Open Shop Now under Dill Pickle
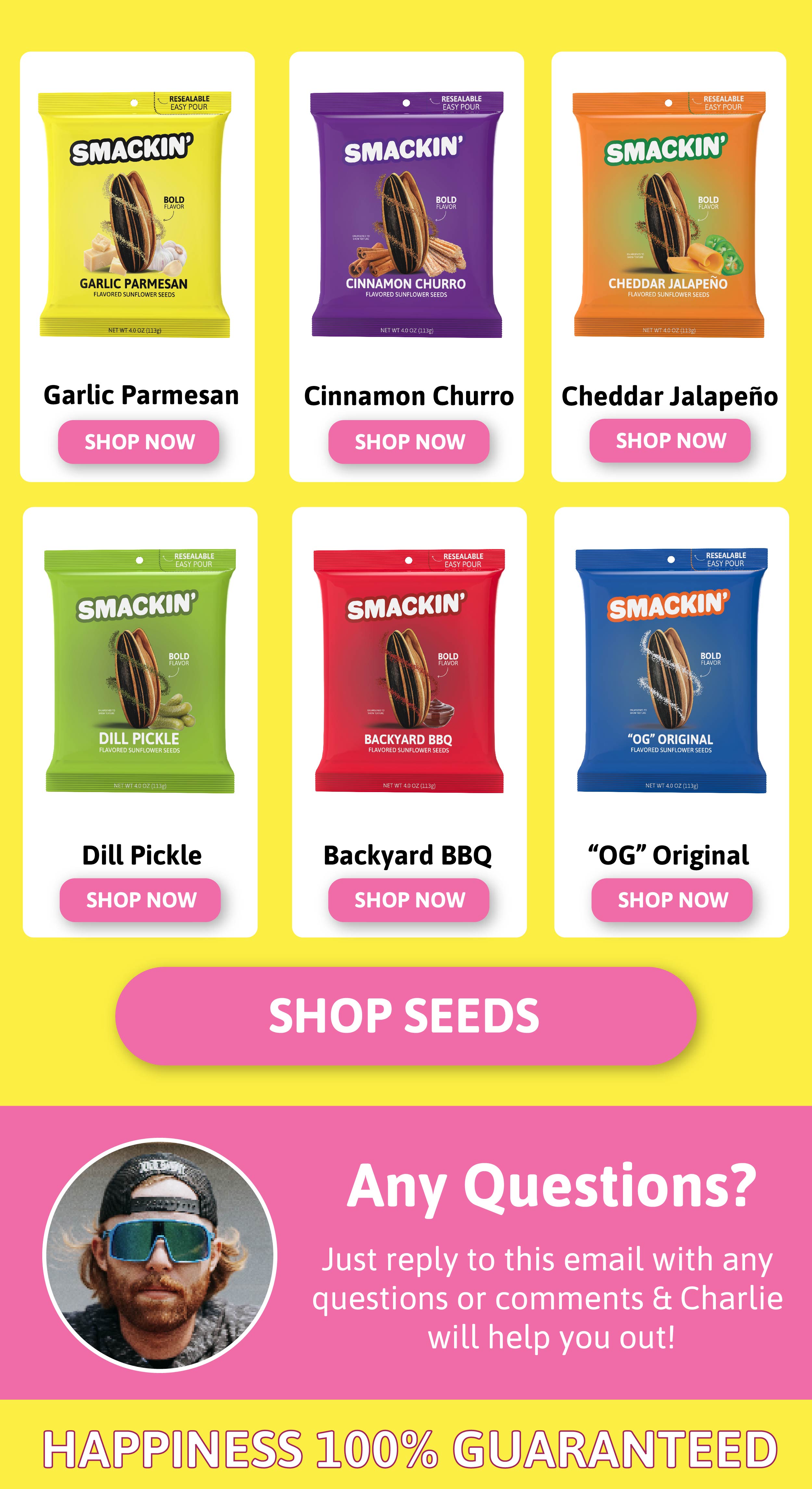 [x=140, y=900]
